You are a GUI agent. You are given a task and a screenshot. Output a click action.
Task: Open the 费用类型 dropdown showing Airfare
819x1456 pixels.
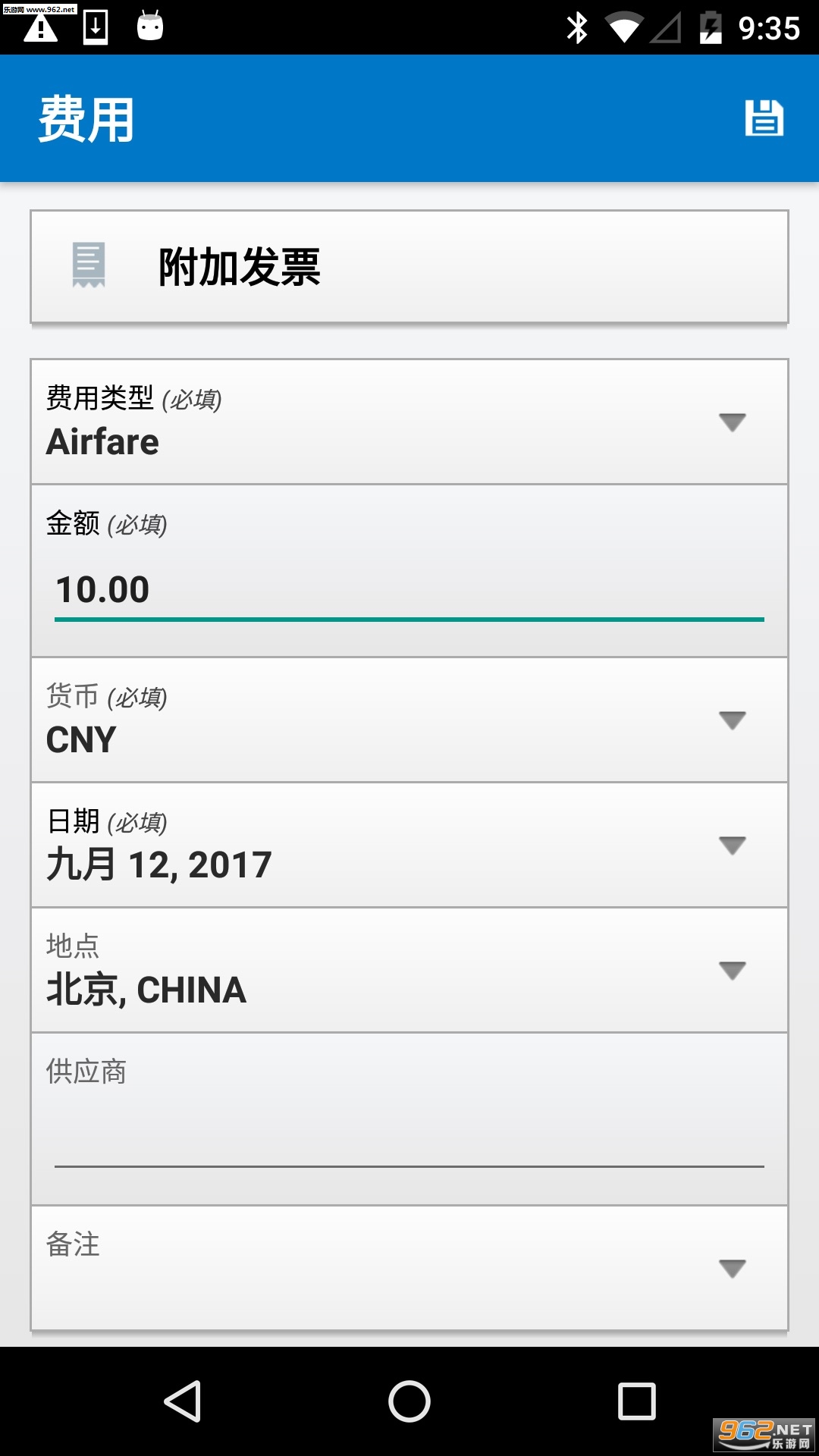pos(409,422)
